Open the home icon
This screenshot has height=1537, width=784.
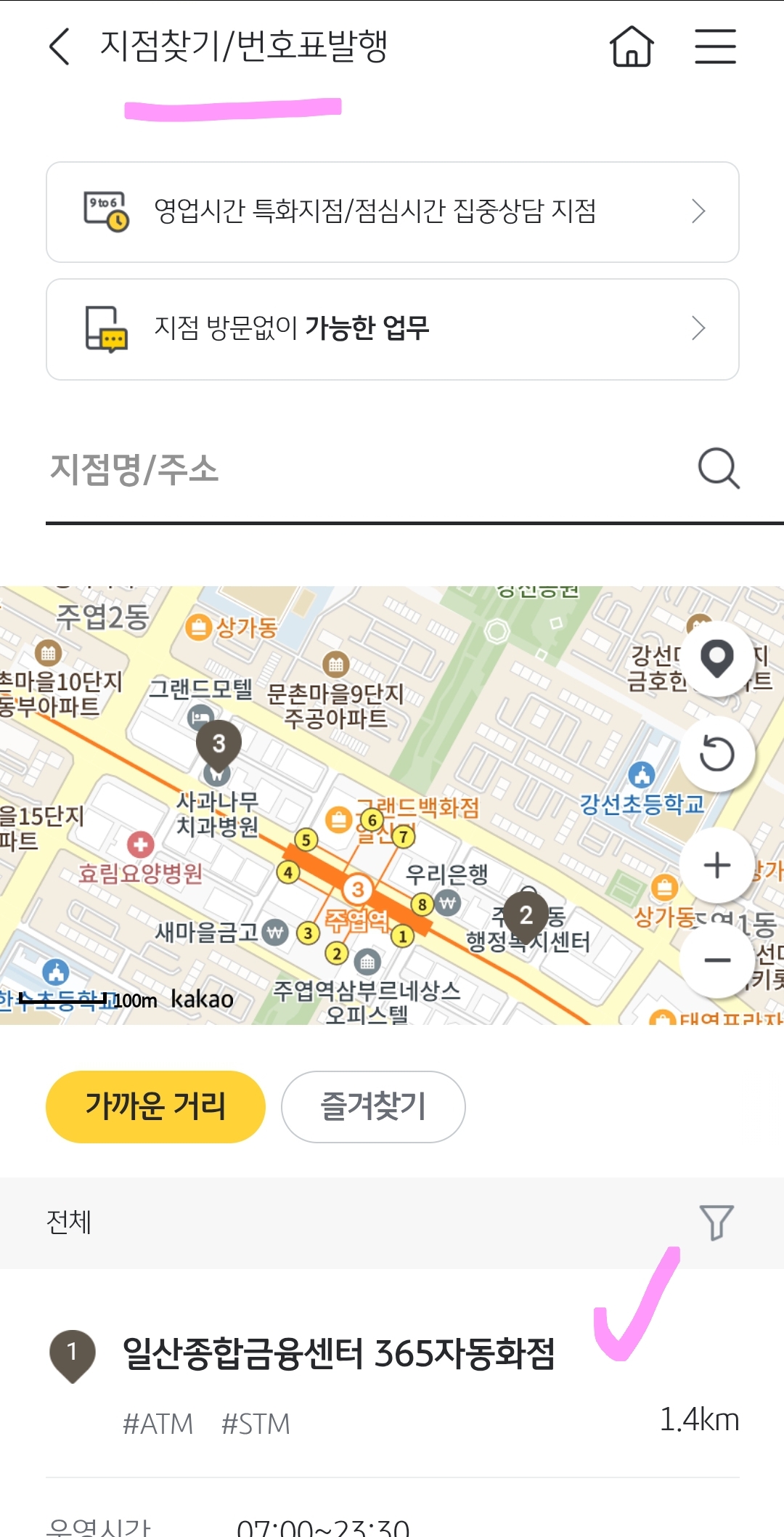[631, 46]
